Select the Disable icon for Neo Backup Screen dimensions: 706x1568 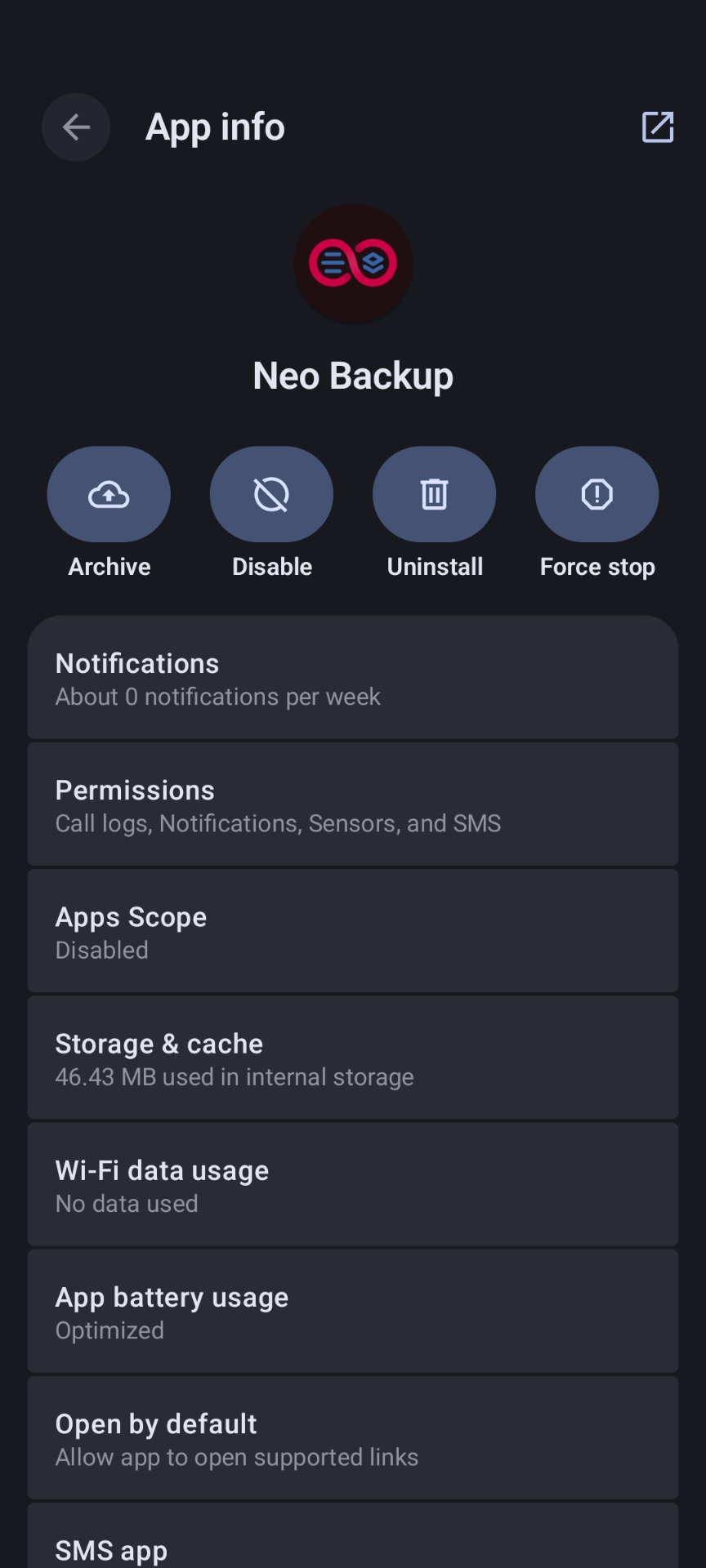tap(271, 494)
